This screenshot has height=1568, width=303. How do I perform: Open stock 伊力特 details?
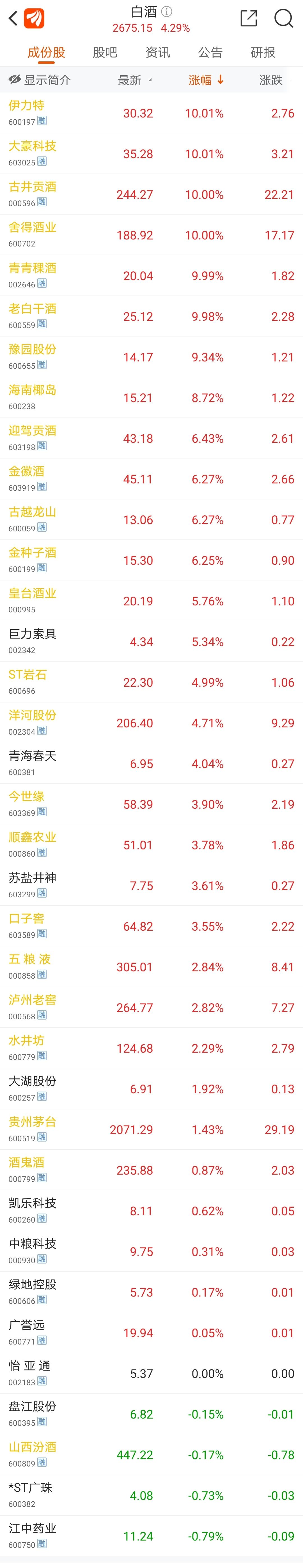pos(27,106)
